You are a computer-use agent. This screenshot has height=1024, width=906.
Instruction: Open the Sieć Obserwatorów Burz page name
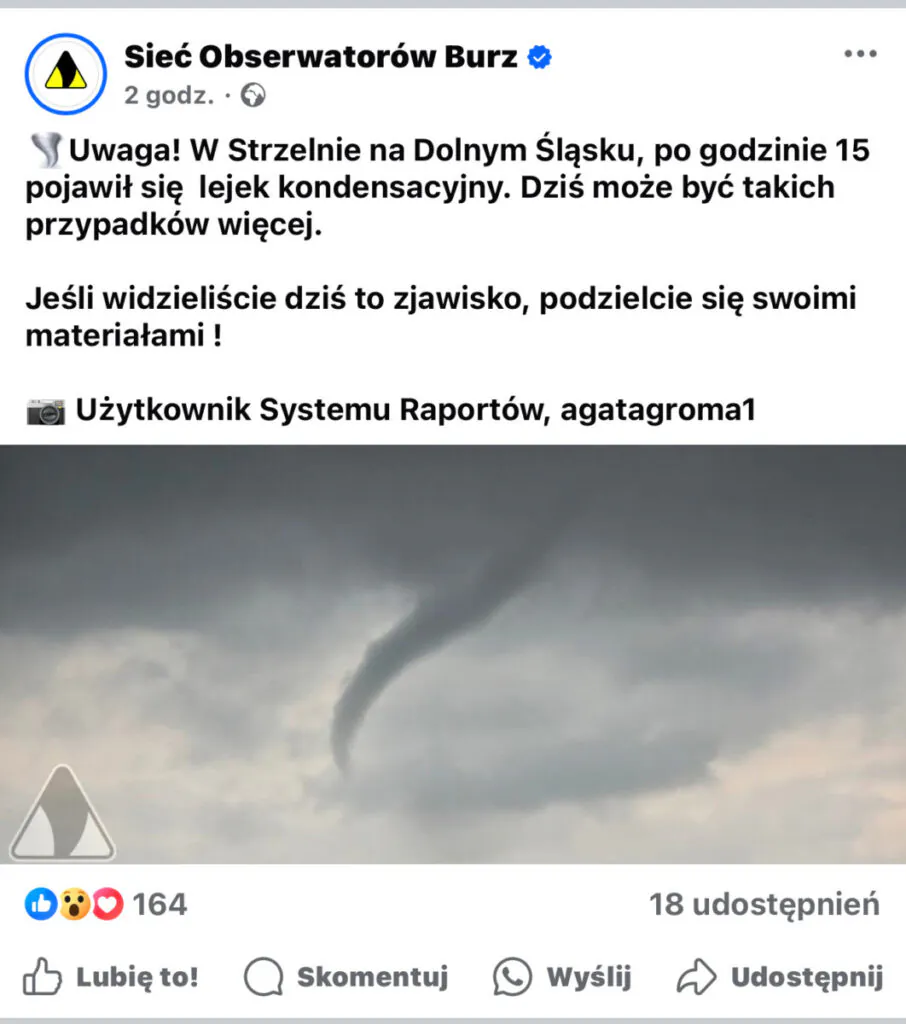(x=321, y=57)
